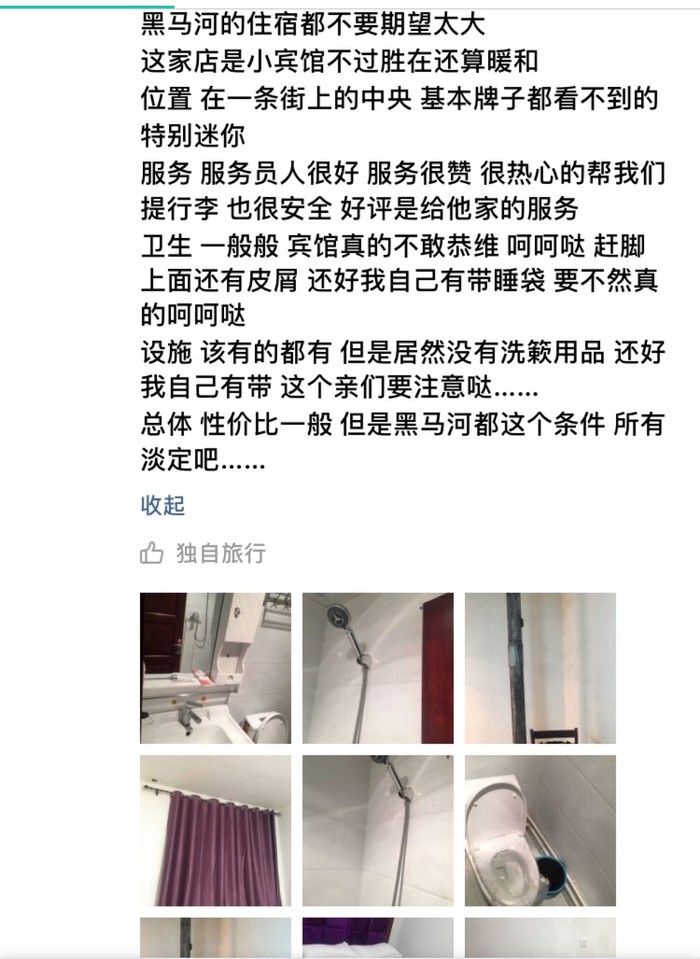Open the shower head and red door photo
Image resolution: width=700 pixels, height=959 pixels.
point(378,668)
